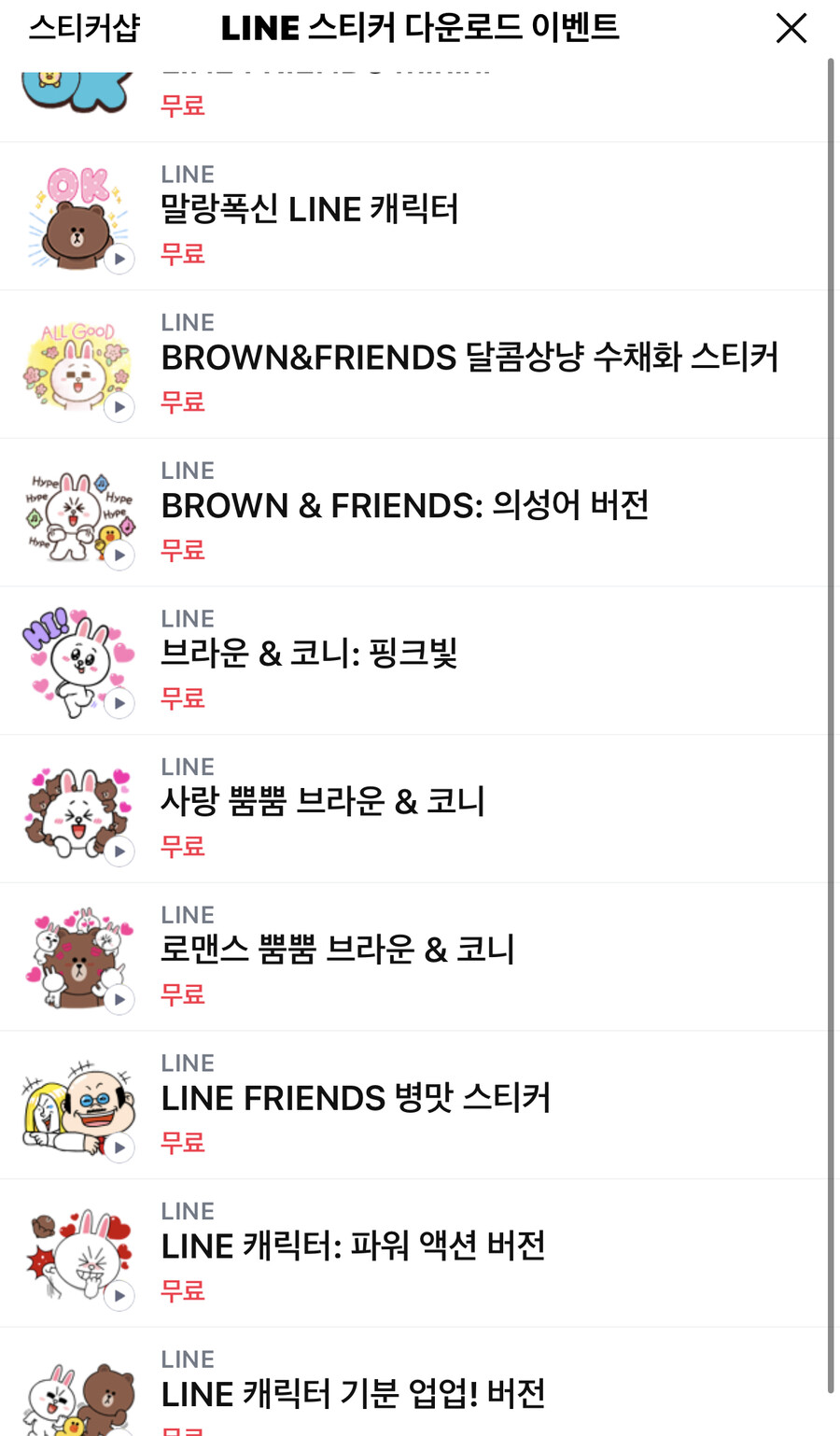Play preview of LINE 캐릭터 파워 액션 버전
The width and height of the screenshot is (840, 1436).
pos(119,1296)
